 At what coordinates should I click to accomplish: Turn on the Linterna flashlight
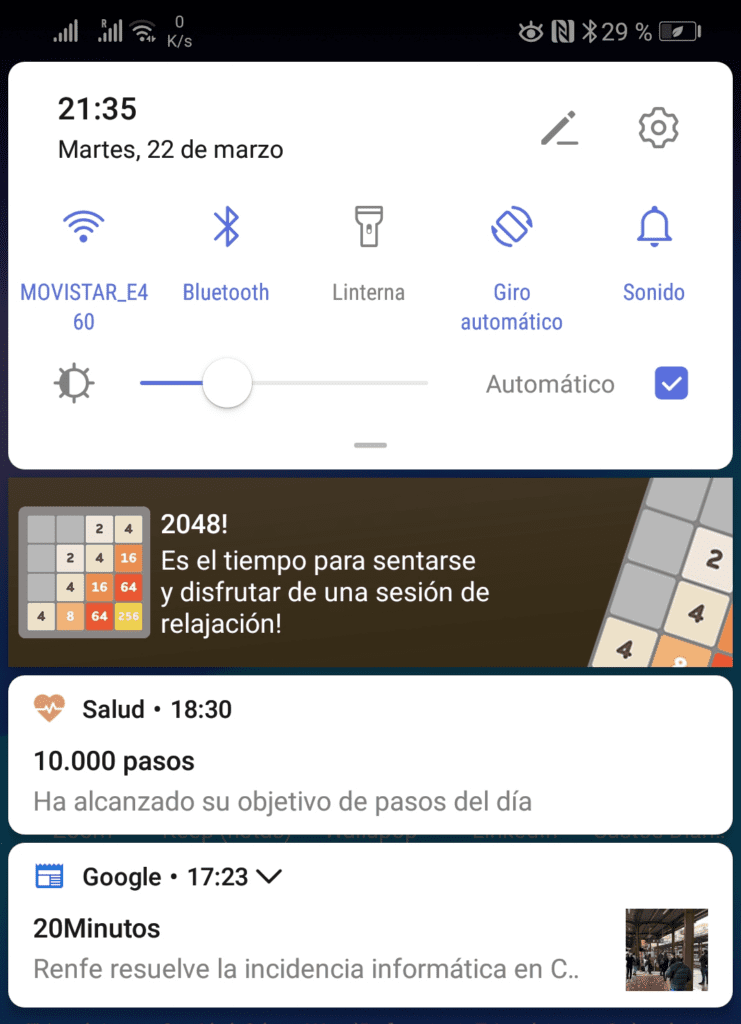[369, 227]
